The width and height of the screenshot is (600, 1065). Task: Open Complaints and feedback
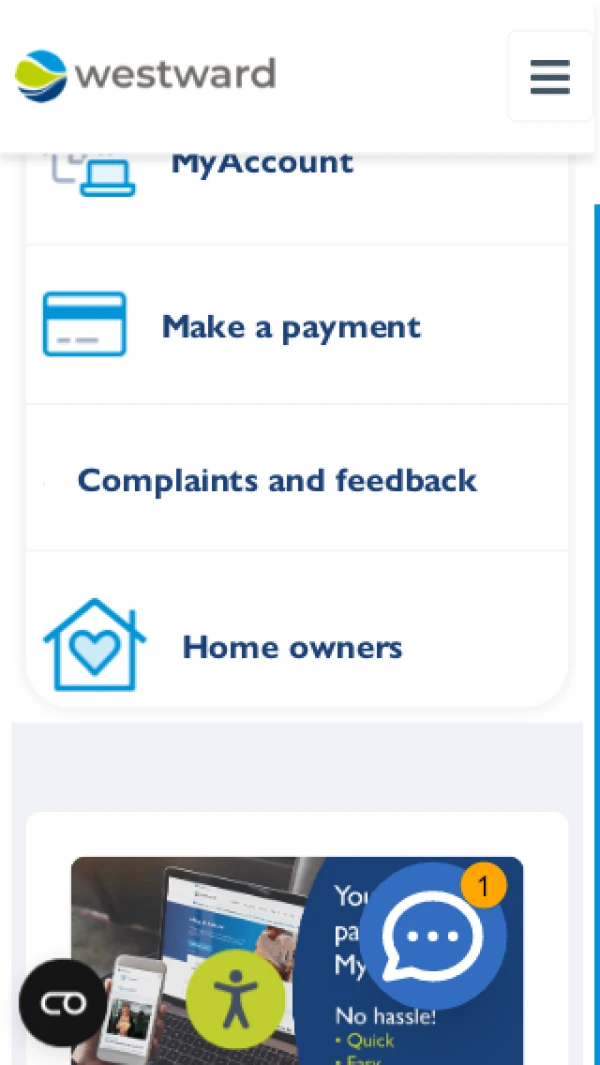[x=277, y=480]
